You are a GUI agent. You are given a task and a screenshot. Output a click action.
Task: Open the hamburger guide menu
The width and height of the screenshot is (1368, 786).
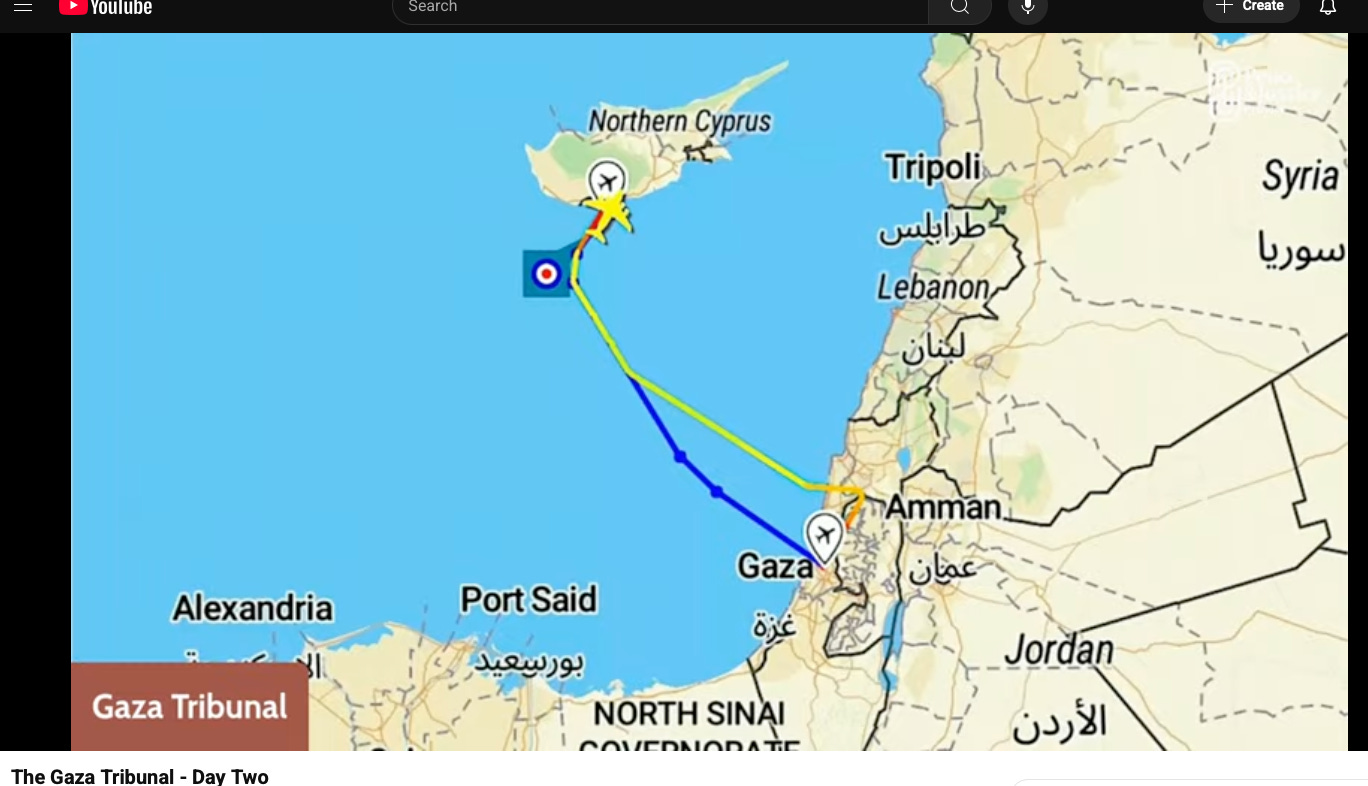pyautogui.click(x=23, y=6)
